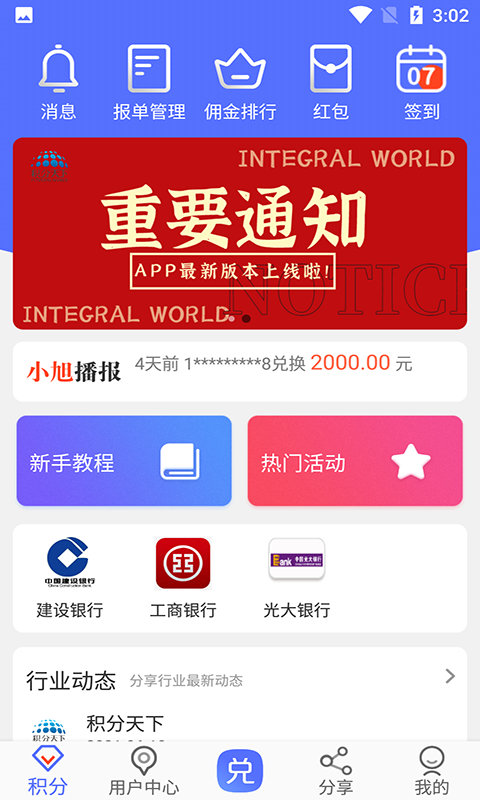Open the 积分天下 news item
Image resolution: width=480 pixels, height=800 pixels.
point(240,726)
